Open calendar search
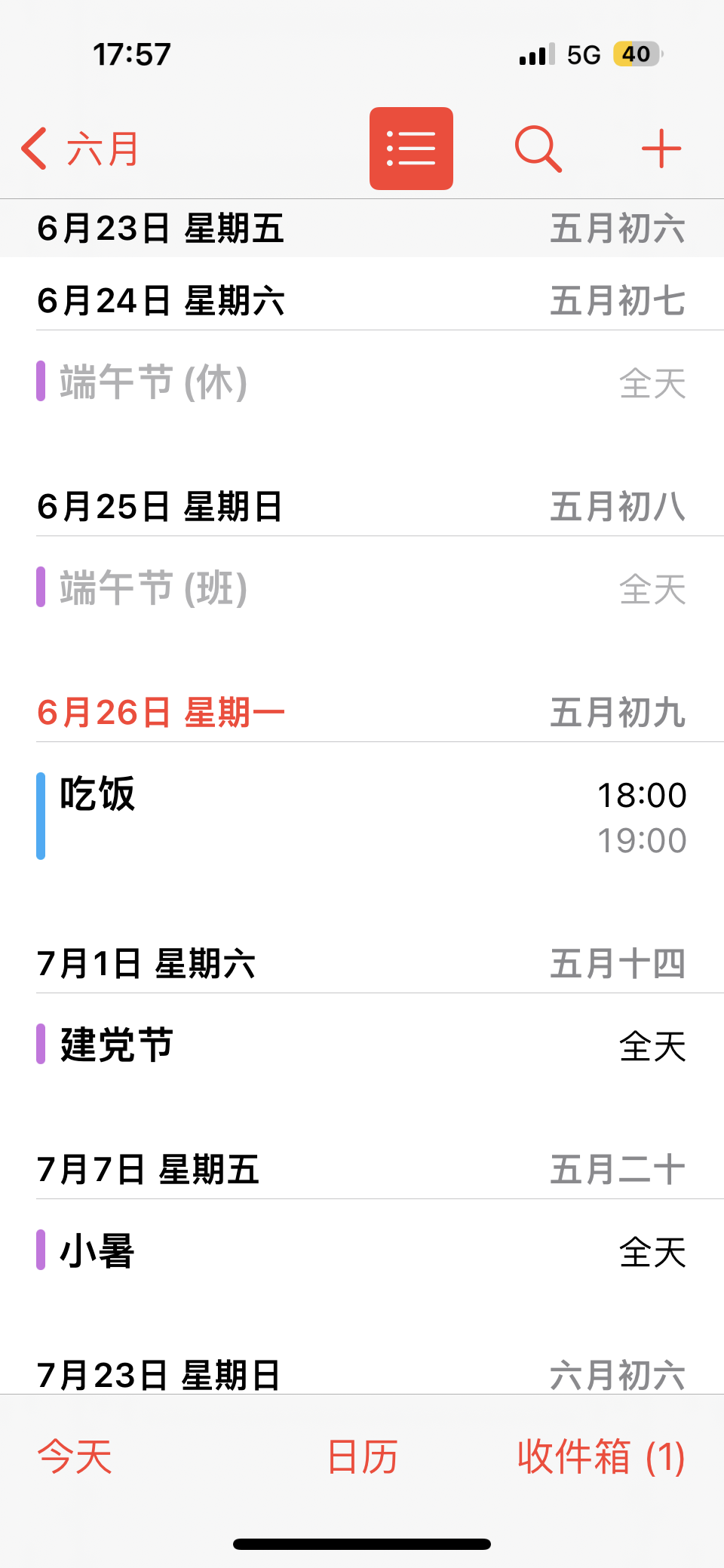This screenshot has width=724, height=1568. pos(538,149)
